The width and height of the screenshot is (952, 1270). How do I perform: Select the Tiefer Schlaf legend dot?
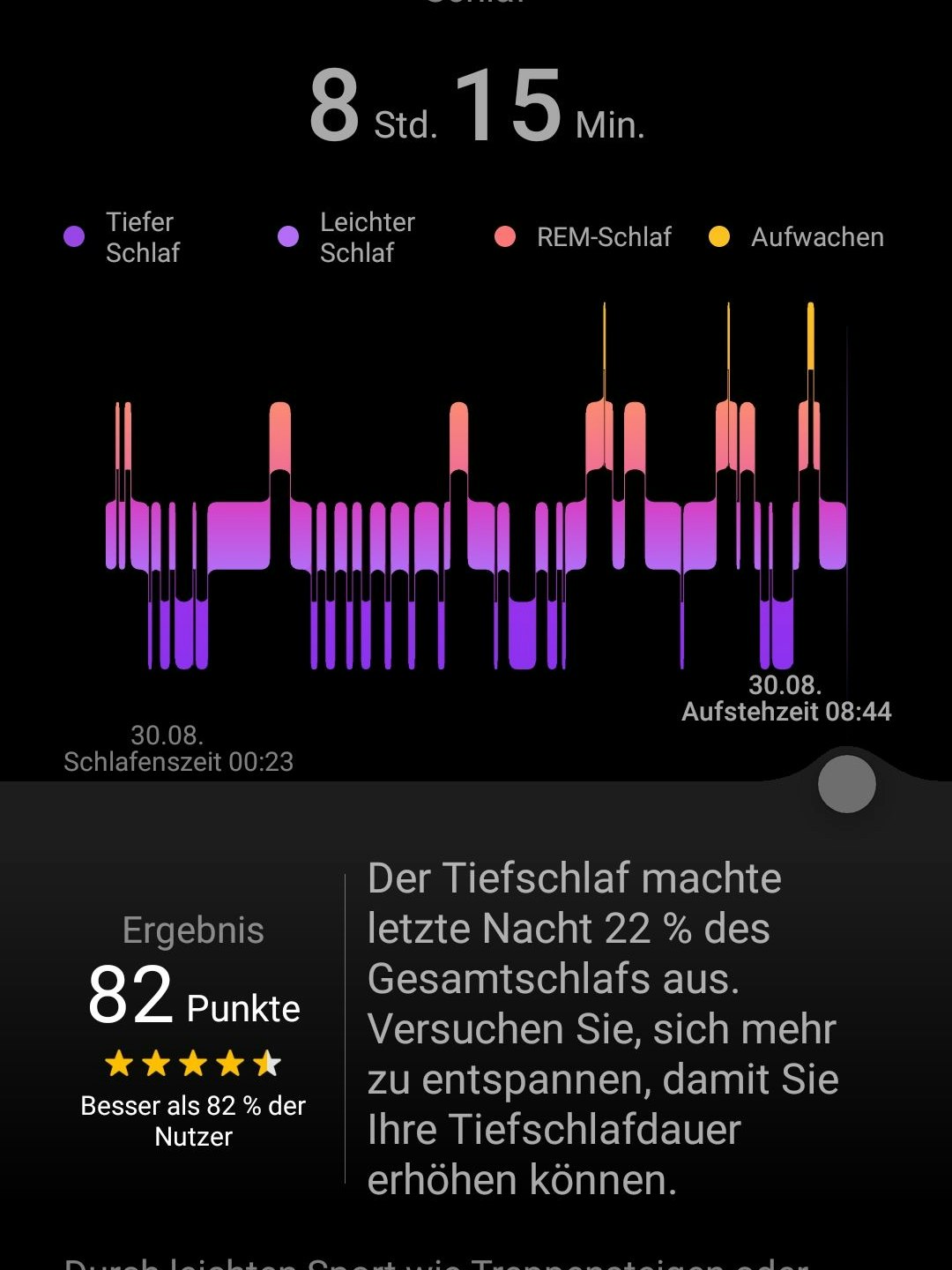(x=74, y=235)
